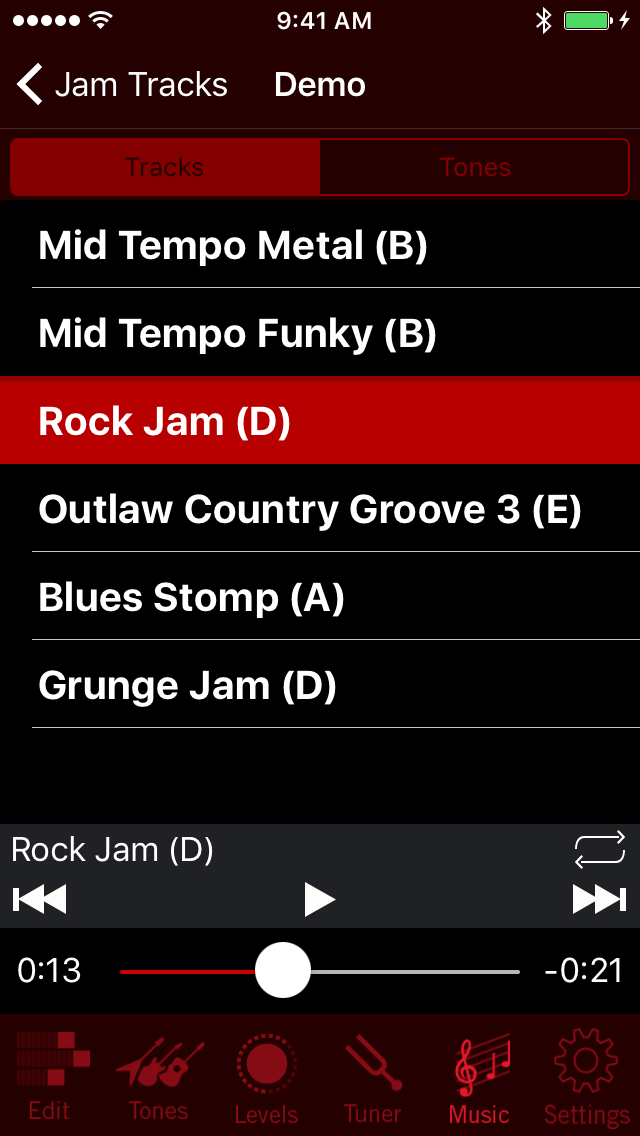Open the Edit tab
The height and width of the screenshot is (1136, 640).
click(50, 1077)
